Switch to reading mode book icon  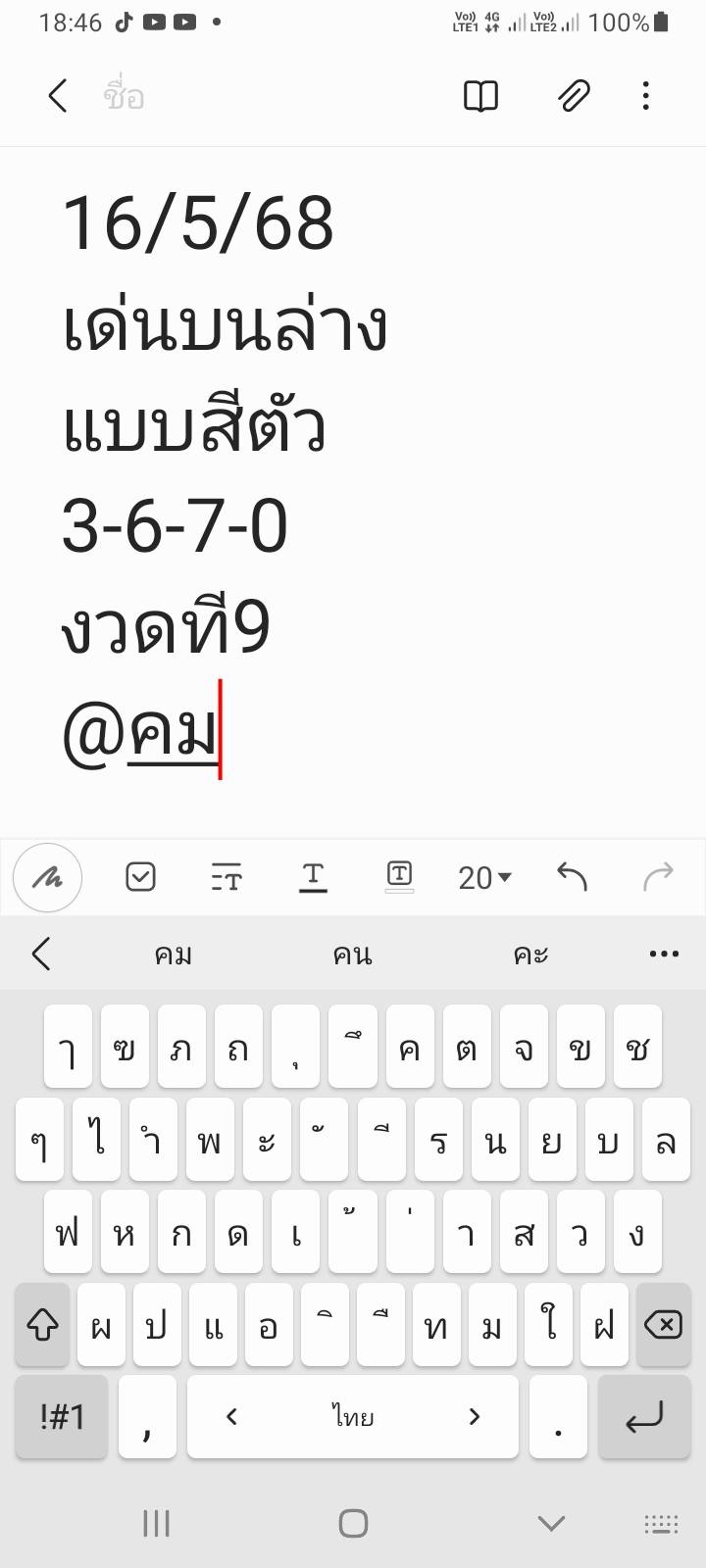coord(480,96)
